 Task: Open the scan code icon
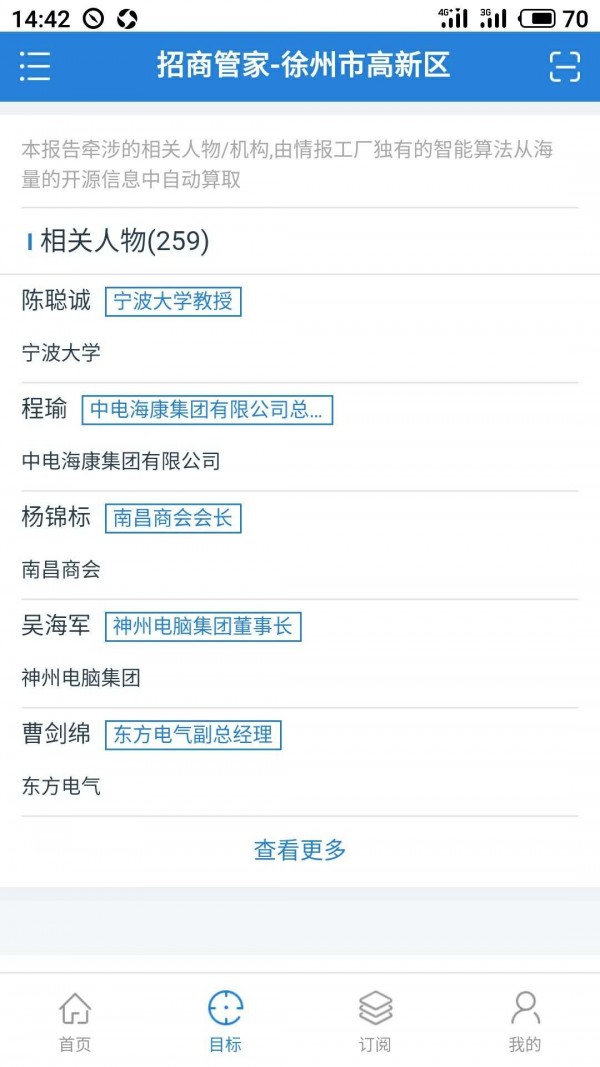[x=565, y=66]
